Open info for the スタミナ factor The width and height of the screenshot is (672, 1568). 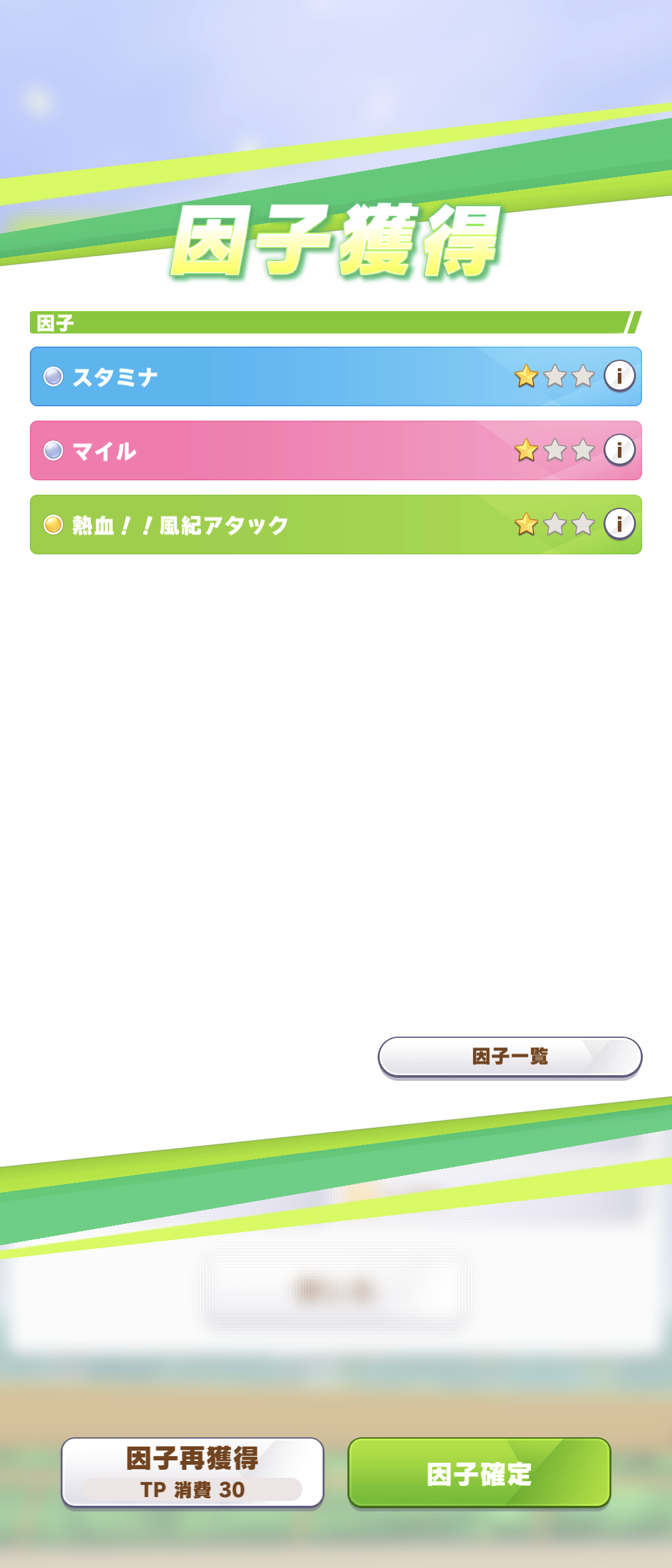pos(619,376)
